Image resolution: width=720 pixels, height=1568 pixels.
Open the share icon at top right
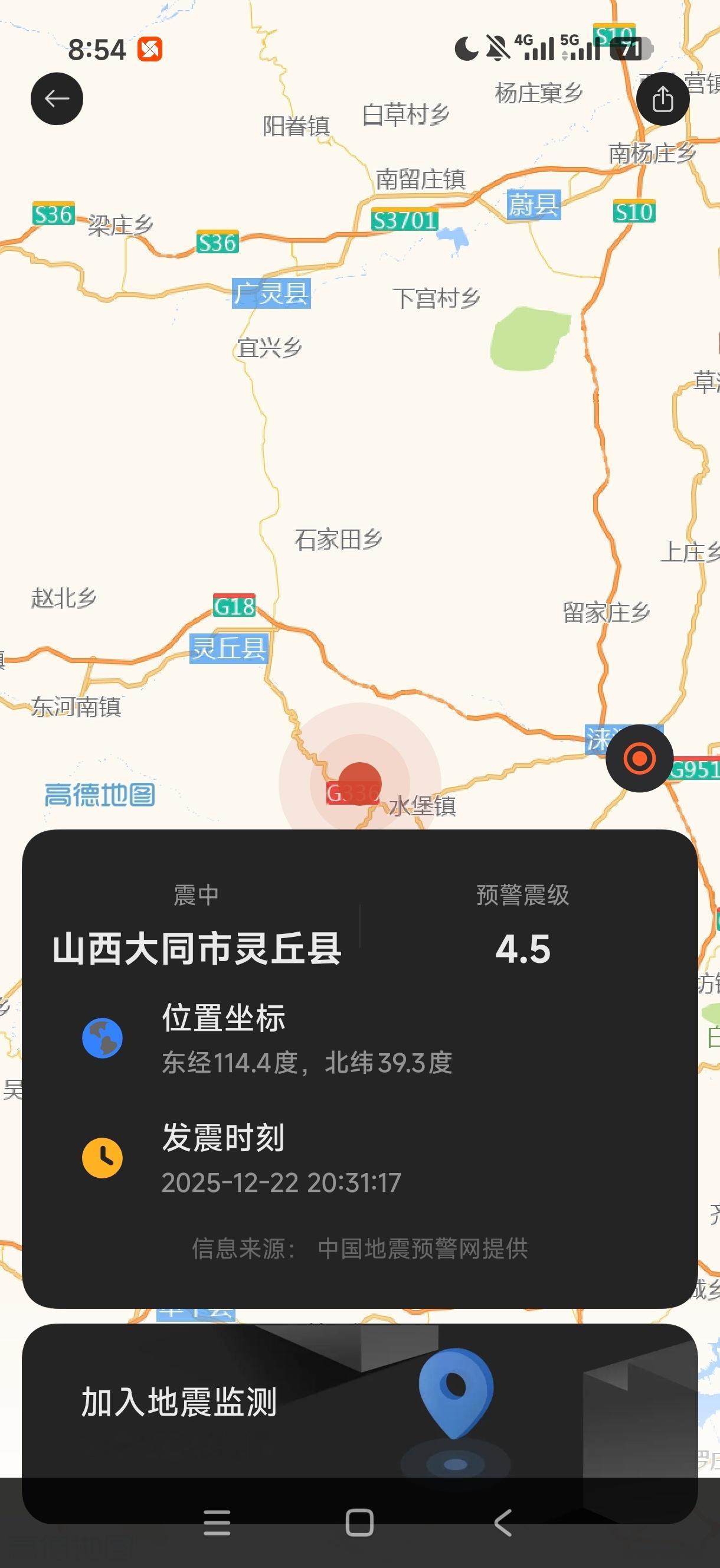point(663,97)
